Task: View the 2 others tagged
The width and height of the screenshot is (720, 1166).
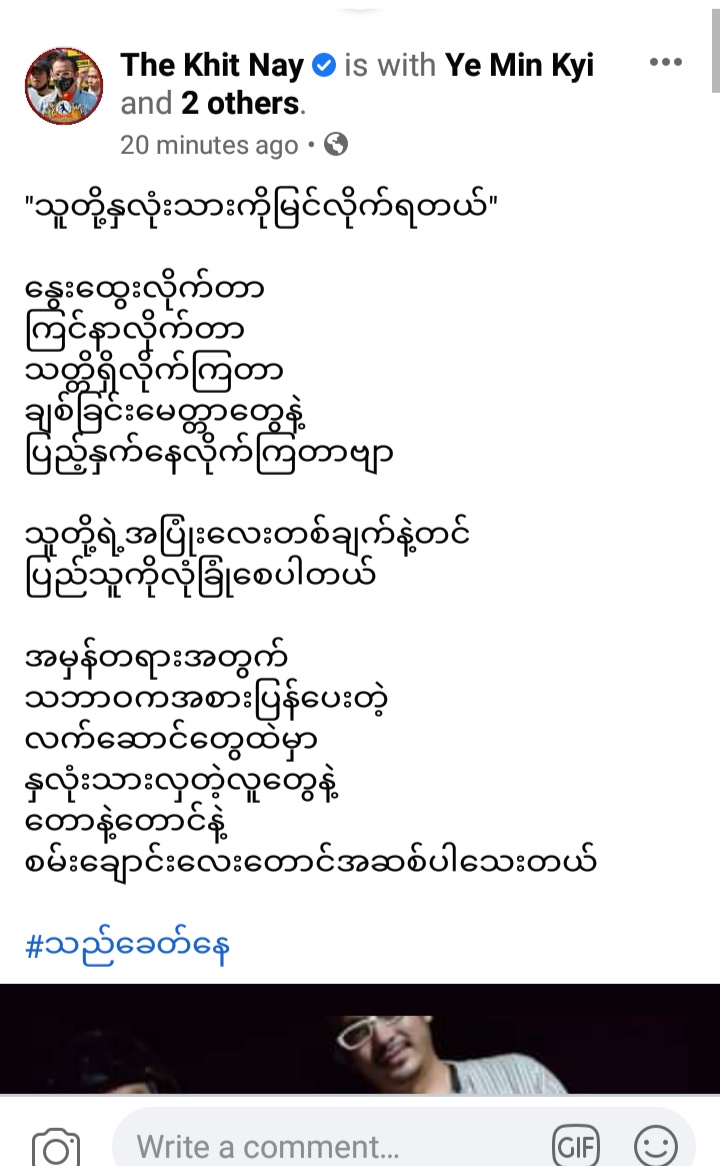Action: coord(241,103)
